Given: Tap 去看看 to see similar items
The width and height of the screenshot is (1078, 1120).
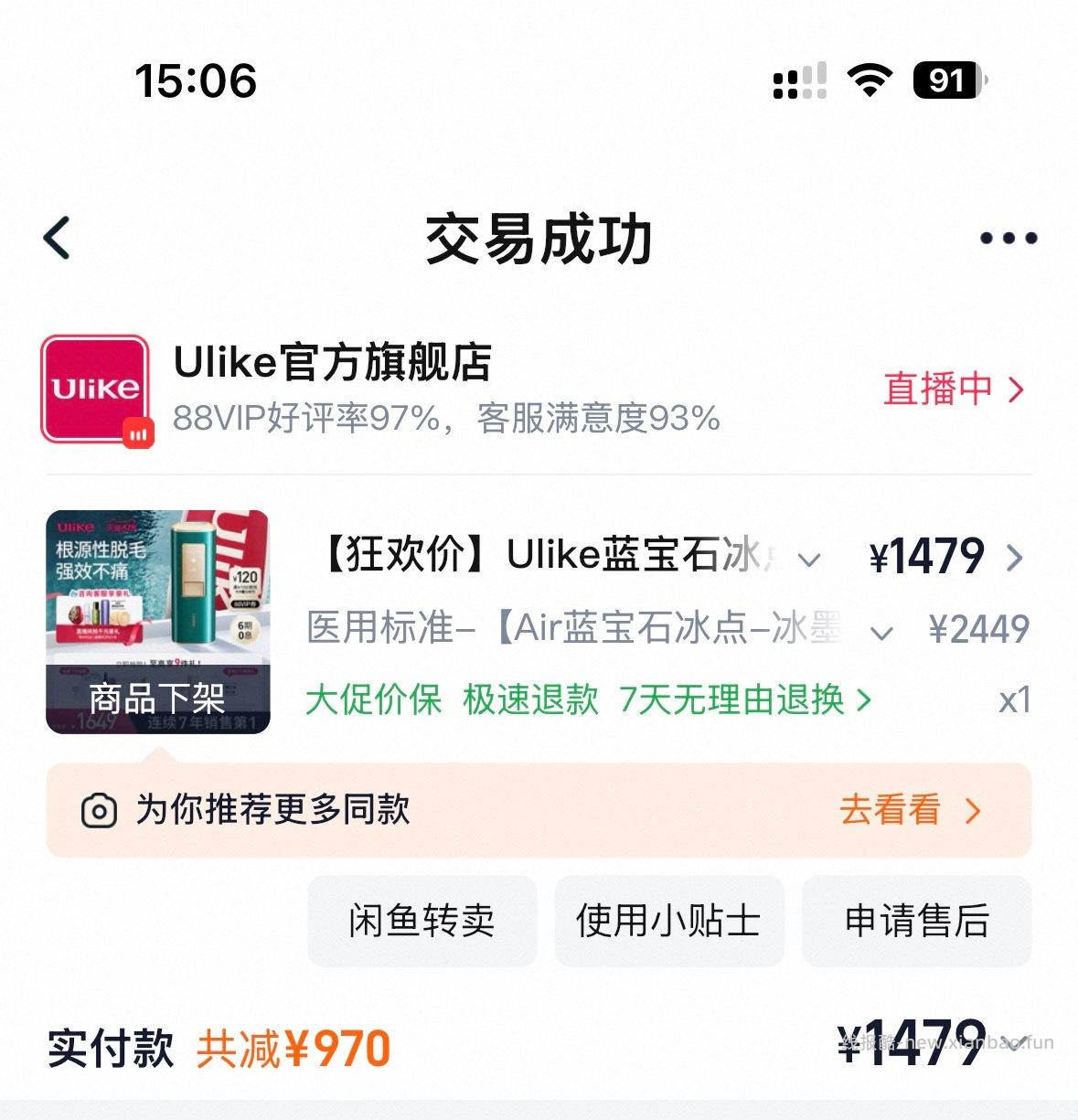Looking at the screenshot, I should (x=891, y=810).
